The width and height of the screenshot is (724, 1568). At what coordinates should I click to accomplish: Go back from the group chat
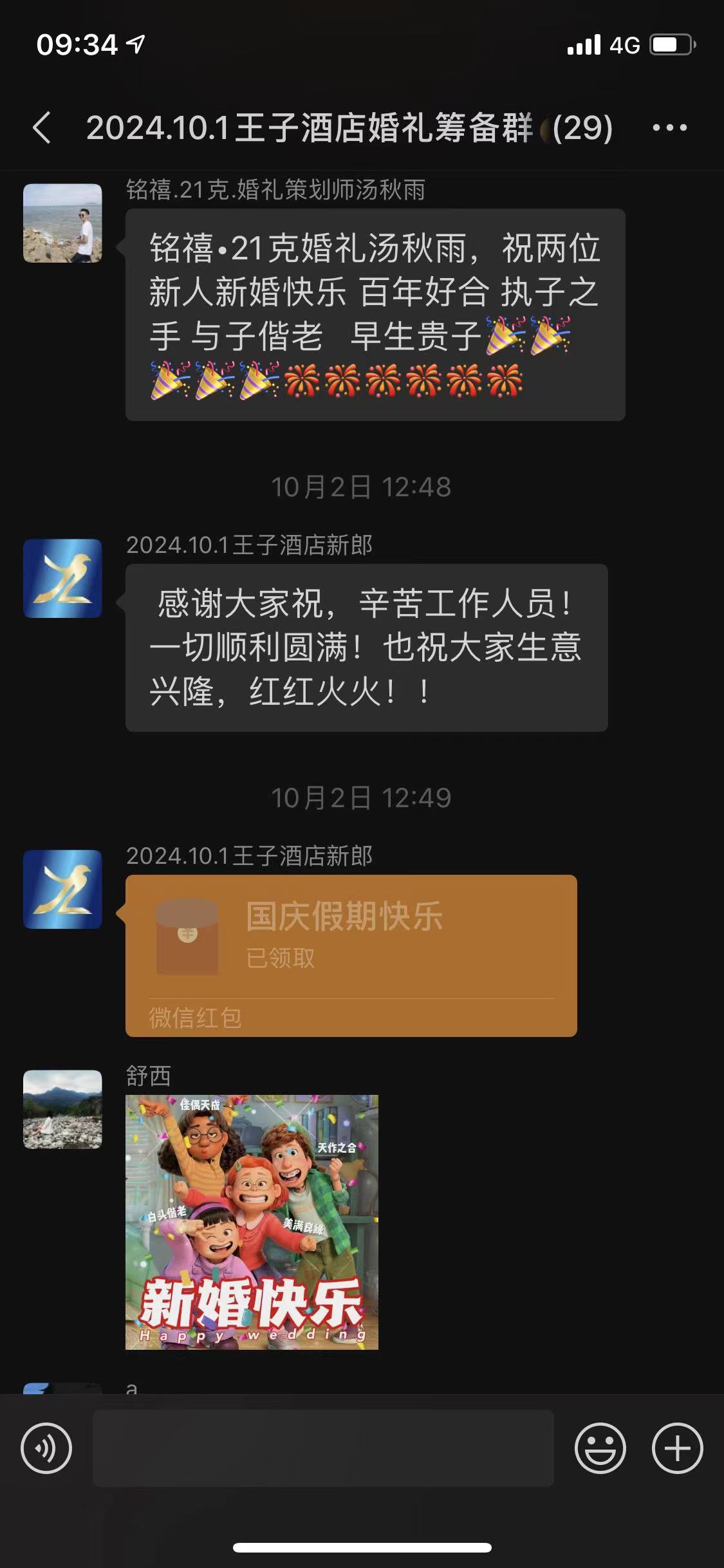coord(42,127)
